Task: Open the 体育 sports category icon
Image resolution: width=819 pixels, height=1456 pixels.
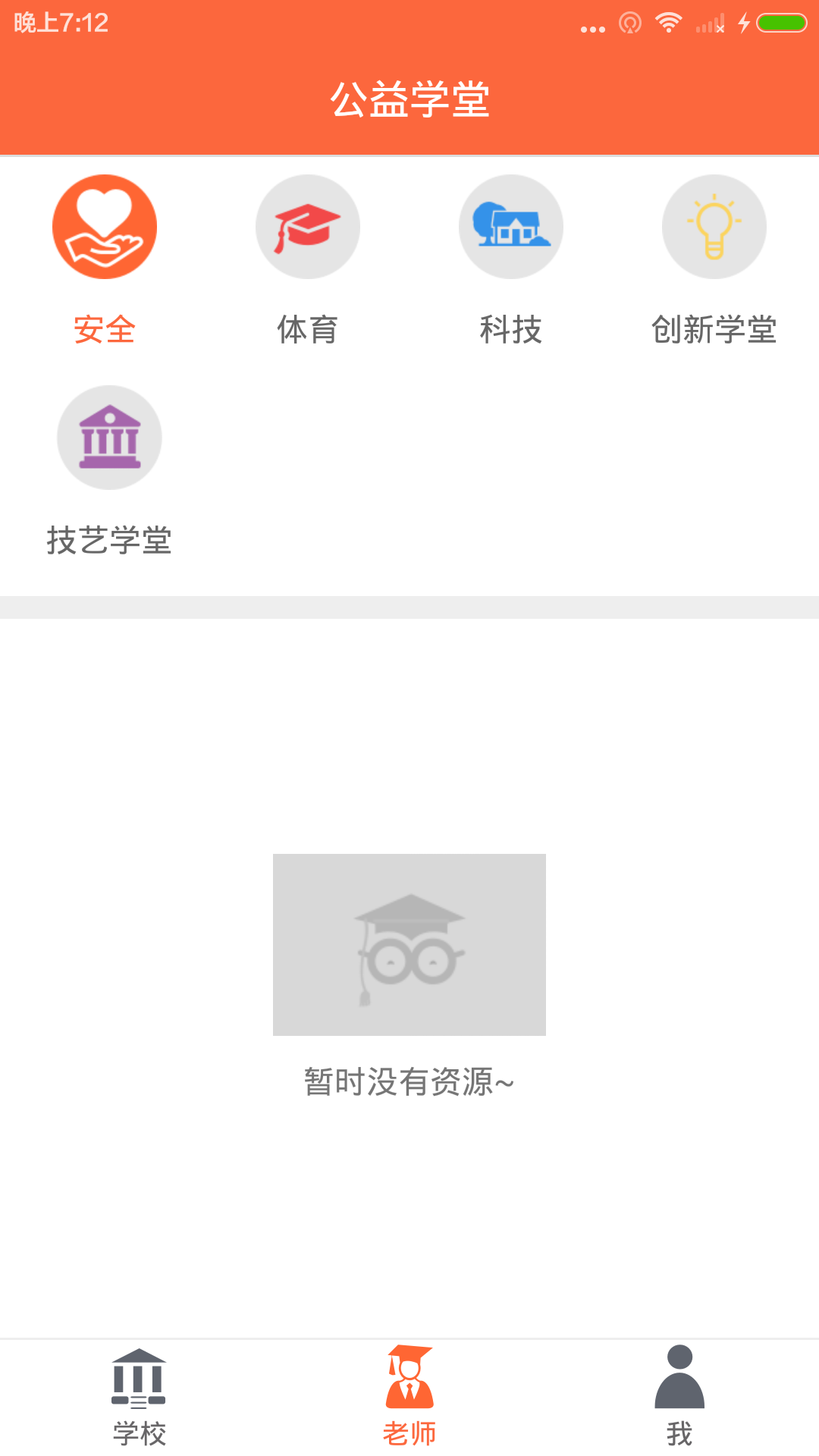Action: (307, 226)
